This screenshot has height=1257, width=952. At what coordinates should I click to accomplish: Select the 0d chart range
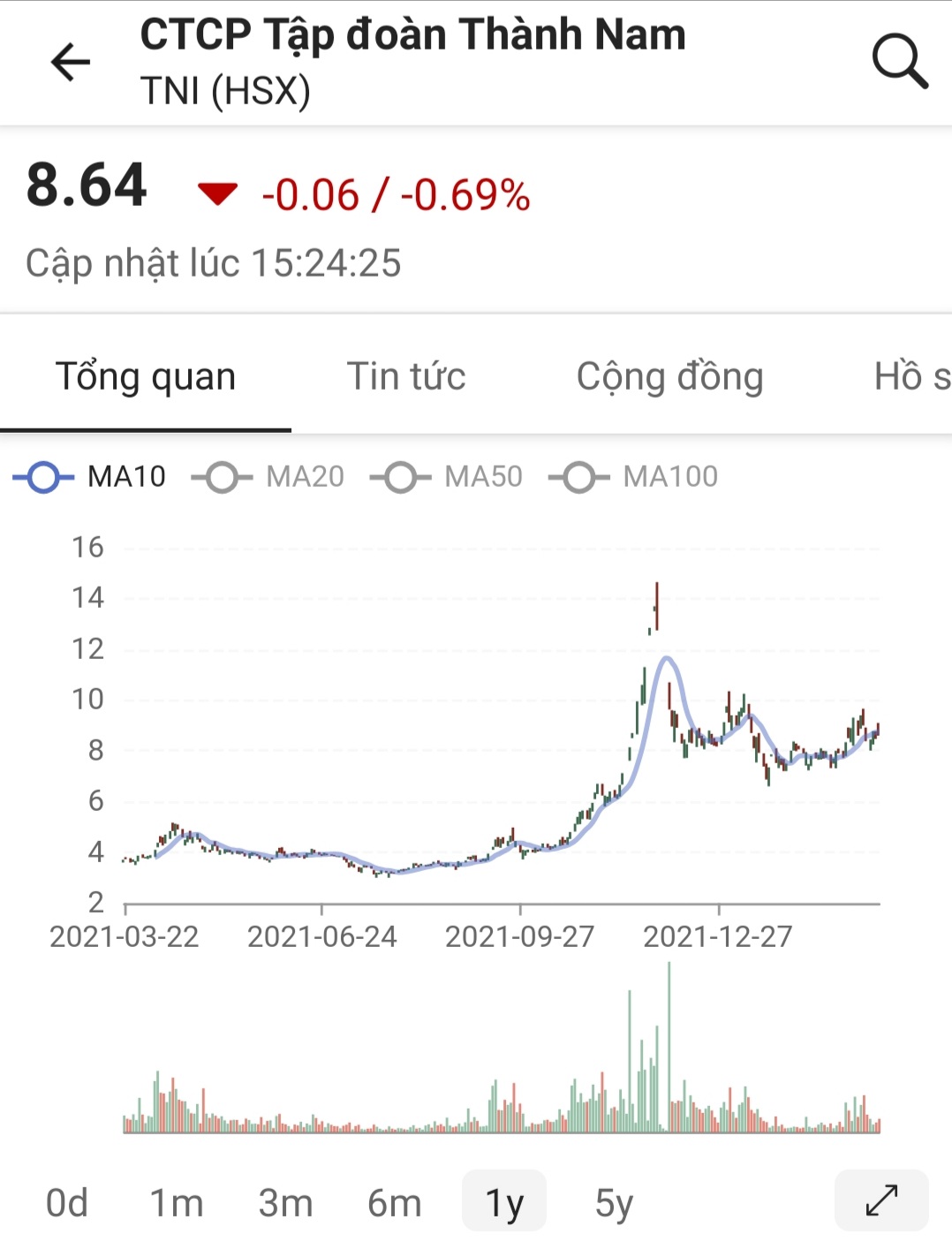(x=67, y=1202)
